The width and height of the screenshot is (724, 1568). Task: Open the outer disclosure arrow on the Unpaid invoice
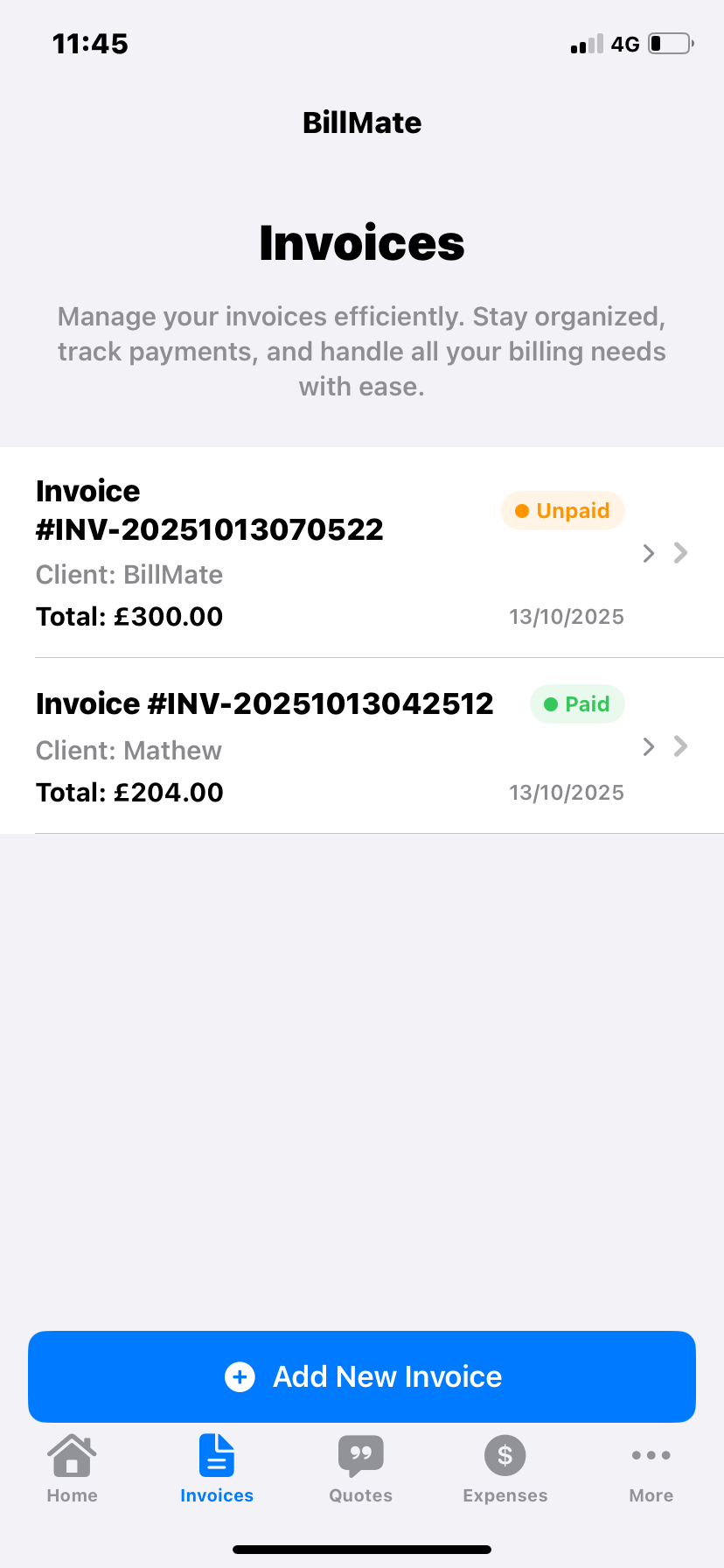(x=679, y=553)
